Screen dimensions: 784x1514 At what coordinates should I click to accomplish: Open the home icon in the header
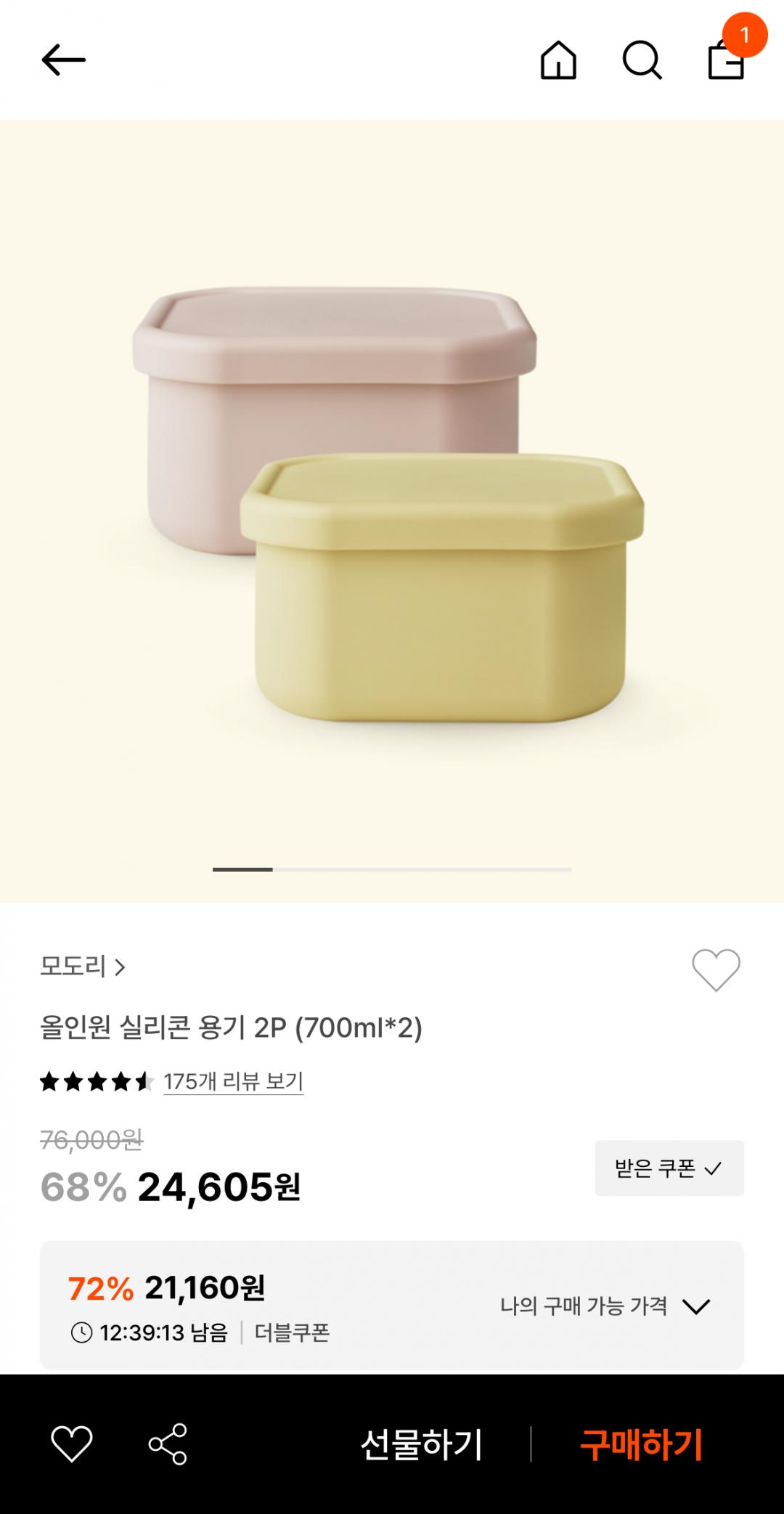[x=558, y=60]
